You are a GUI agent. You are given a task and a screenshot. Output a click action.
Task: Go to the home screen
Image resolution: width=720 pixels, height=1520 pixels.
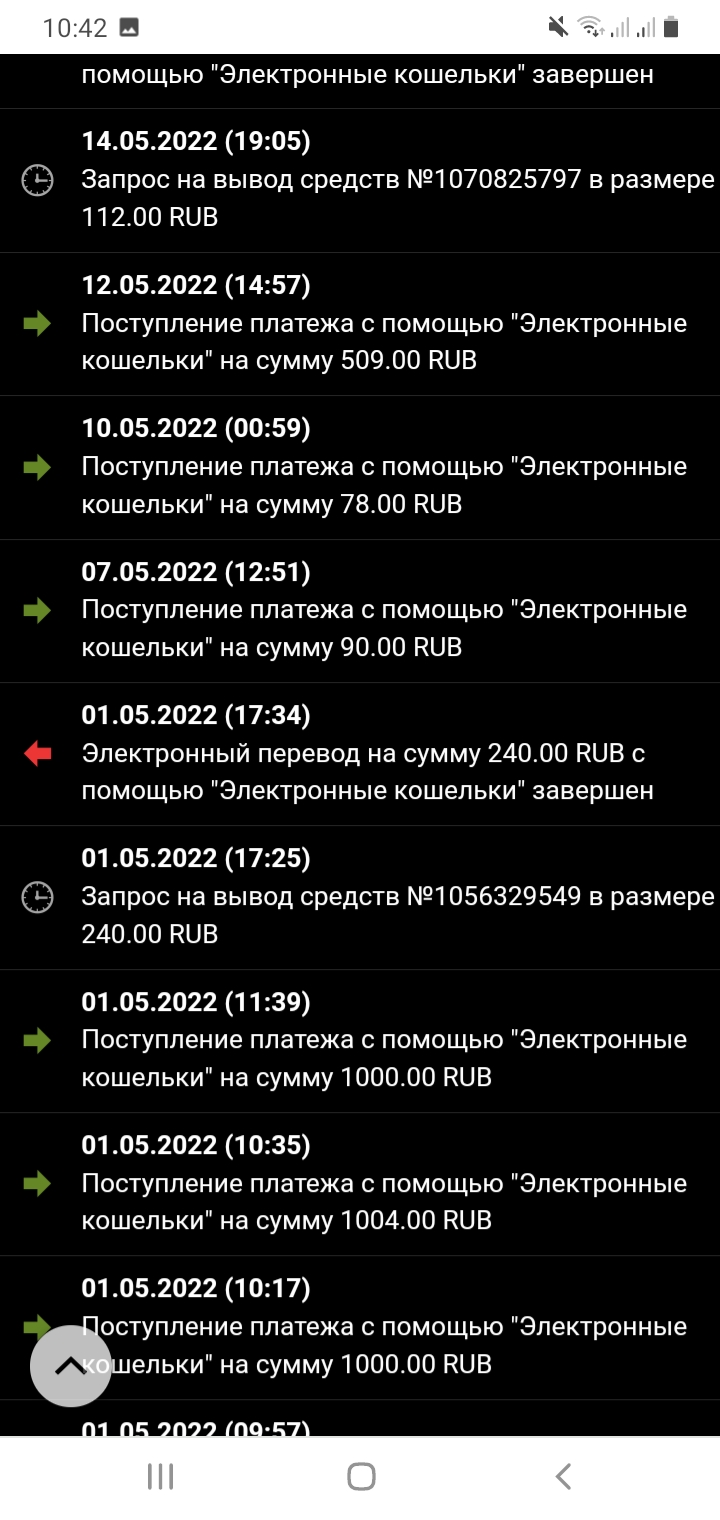coord(361,1476)
